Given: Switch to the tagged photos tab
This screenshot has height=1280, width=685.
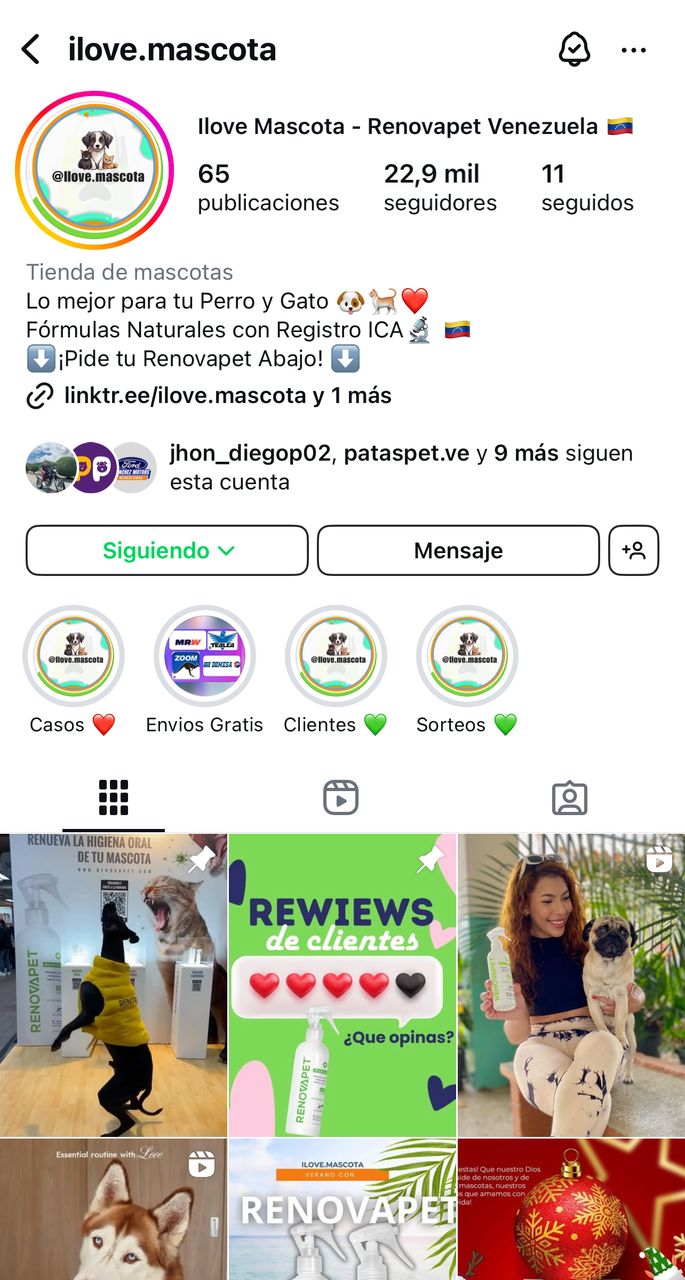Looking at the screenshot, I should coord(569,798).
